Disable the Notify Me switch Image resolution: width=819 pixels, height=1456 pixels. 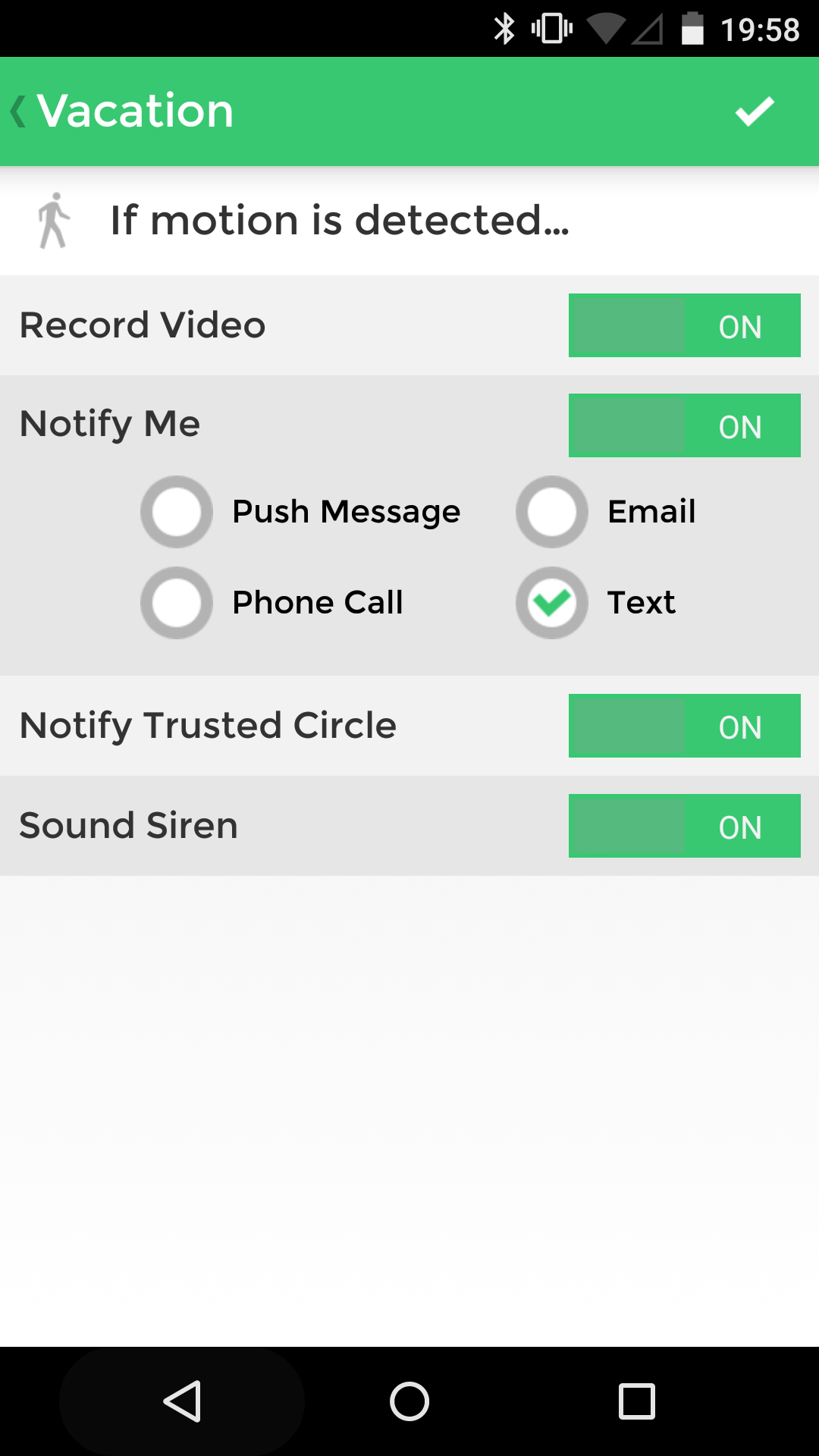pos(684,425)
